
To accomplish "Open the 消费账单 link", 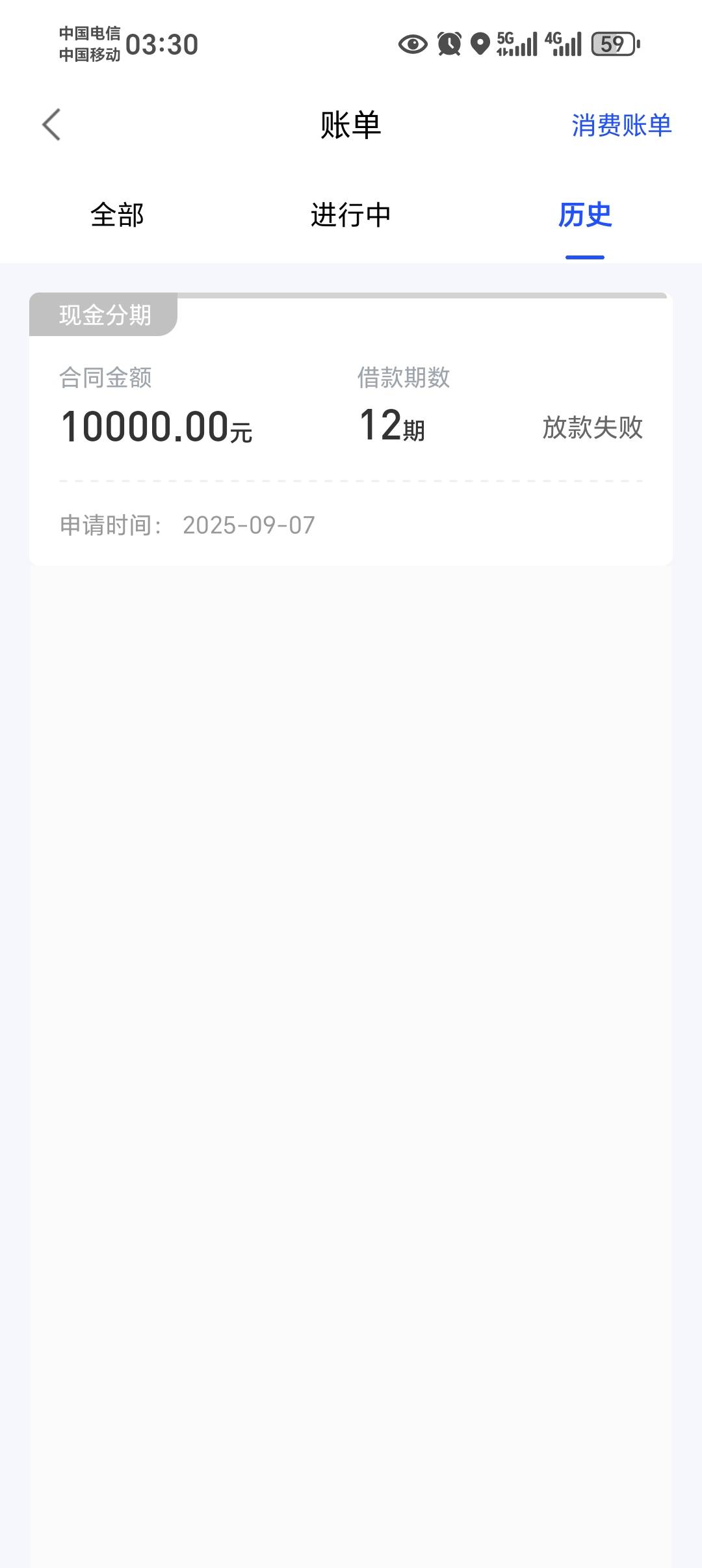I will coord(621,125).
